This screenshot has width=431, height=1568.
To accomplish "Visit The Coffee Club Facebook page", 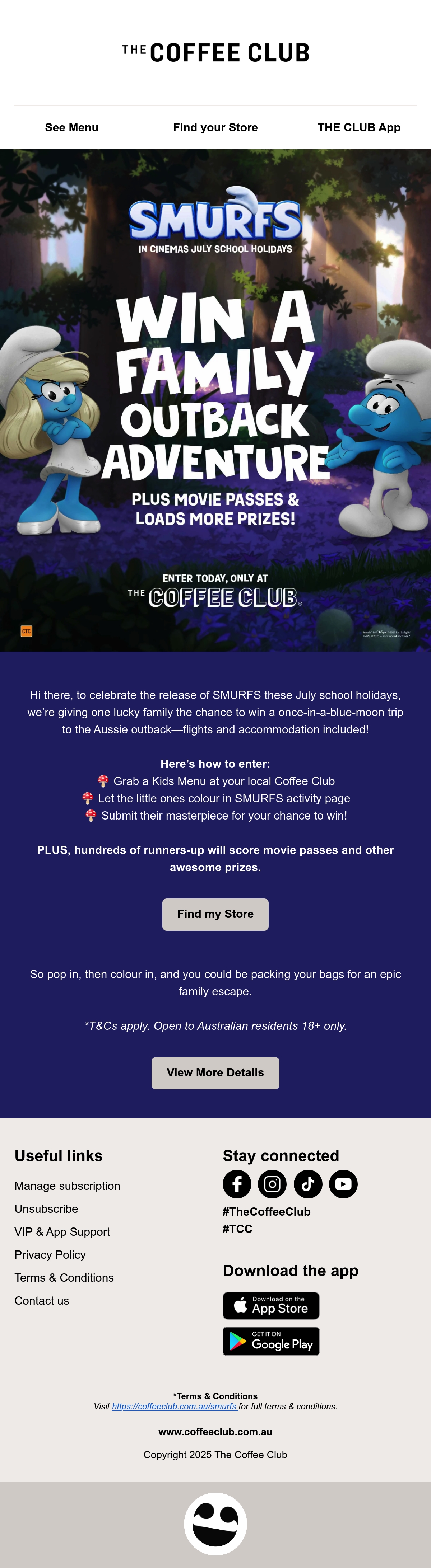I will point(237,1184).
